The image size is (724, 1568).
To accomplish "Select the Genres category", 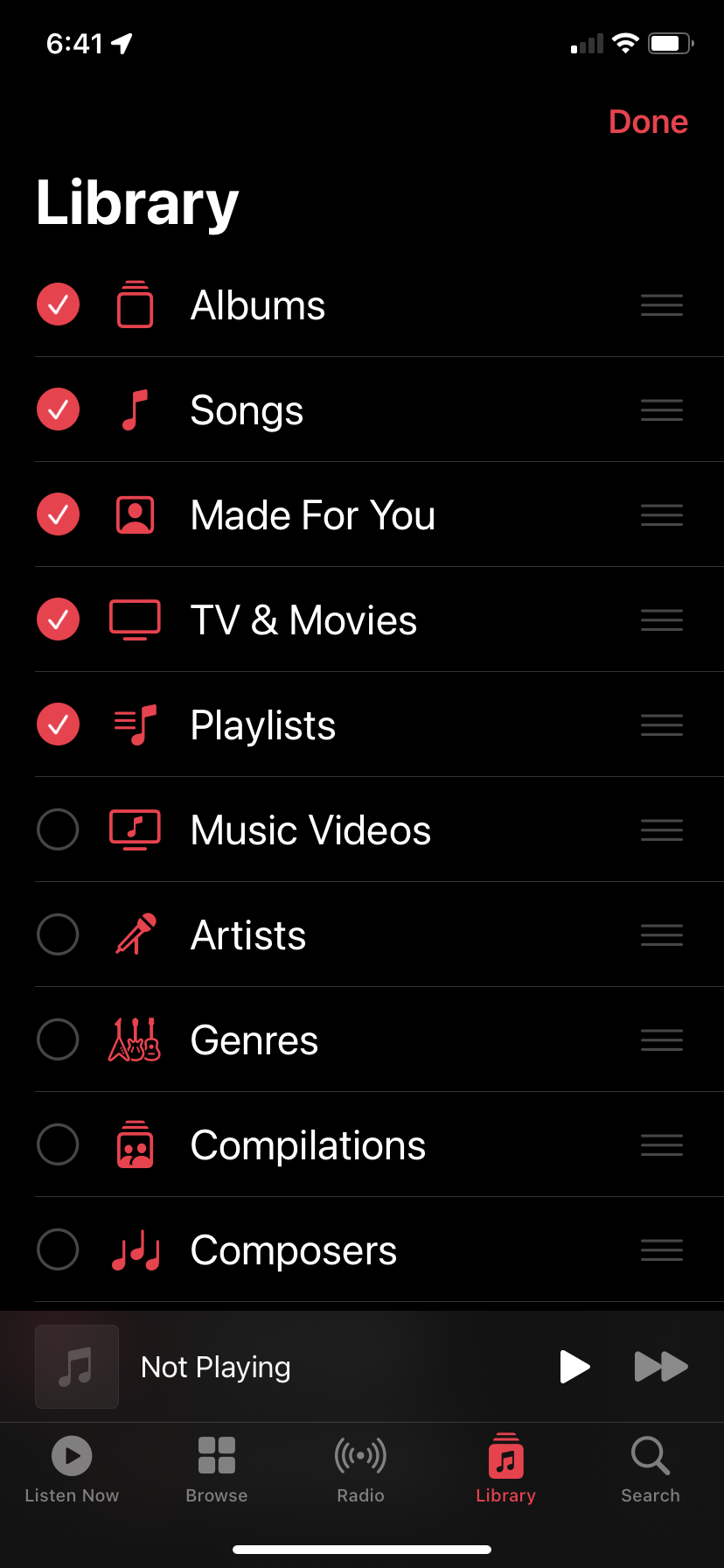I will point(59,1039).
